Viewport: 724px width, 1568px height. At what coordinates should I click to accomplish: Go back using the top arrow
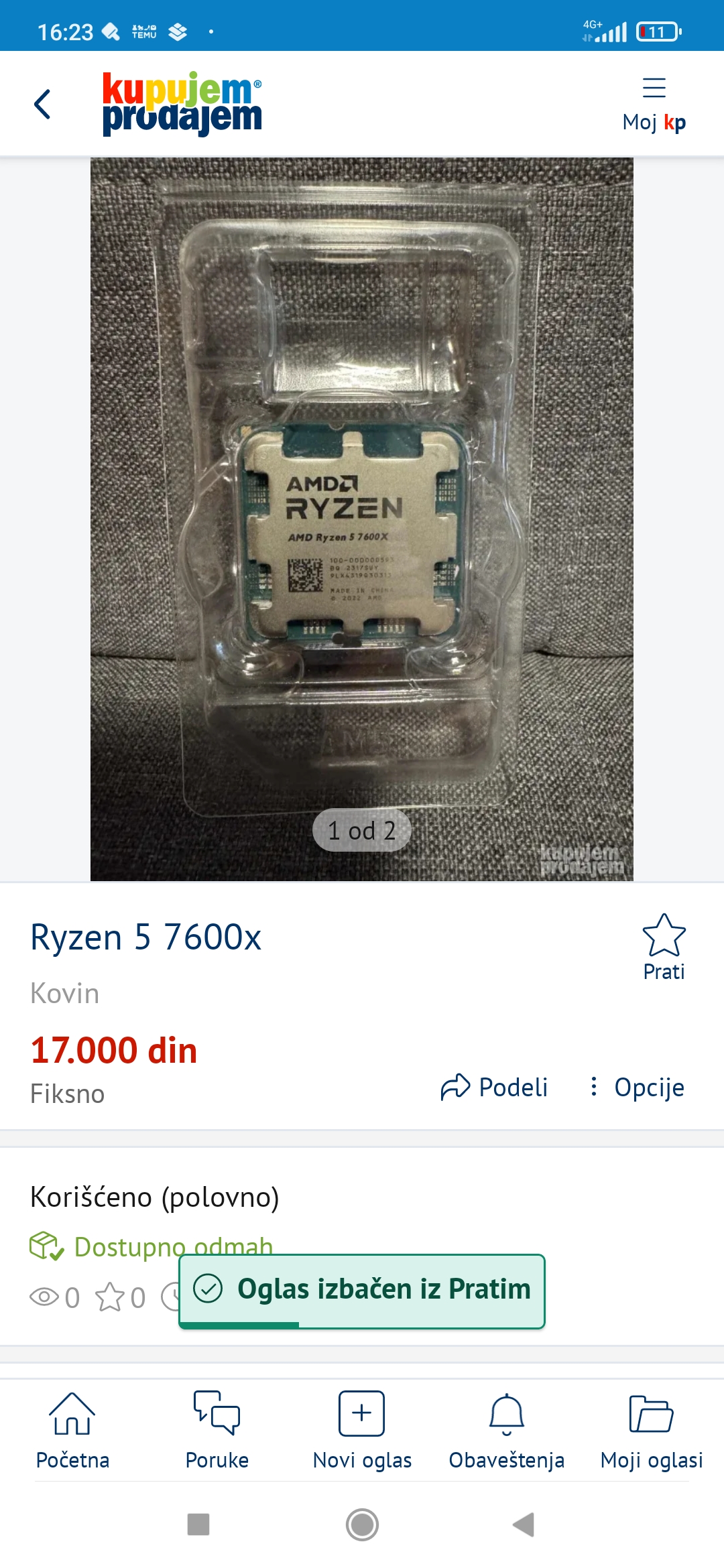pos(42,104)
